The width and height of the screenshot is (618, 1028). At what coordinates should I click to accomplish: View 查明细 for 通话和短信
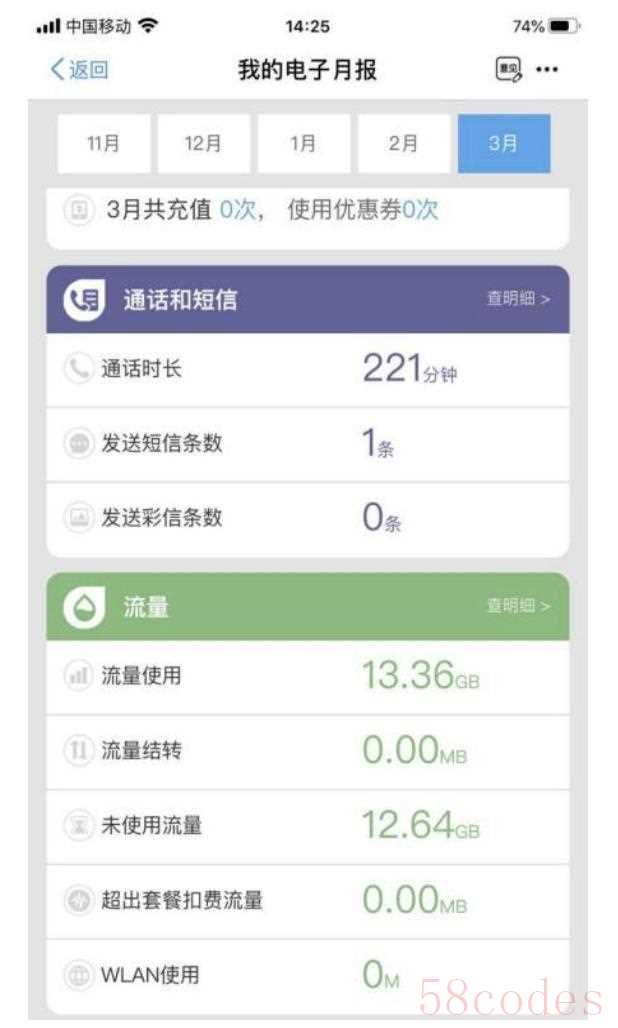(x=518, y=299)
